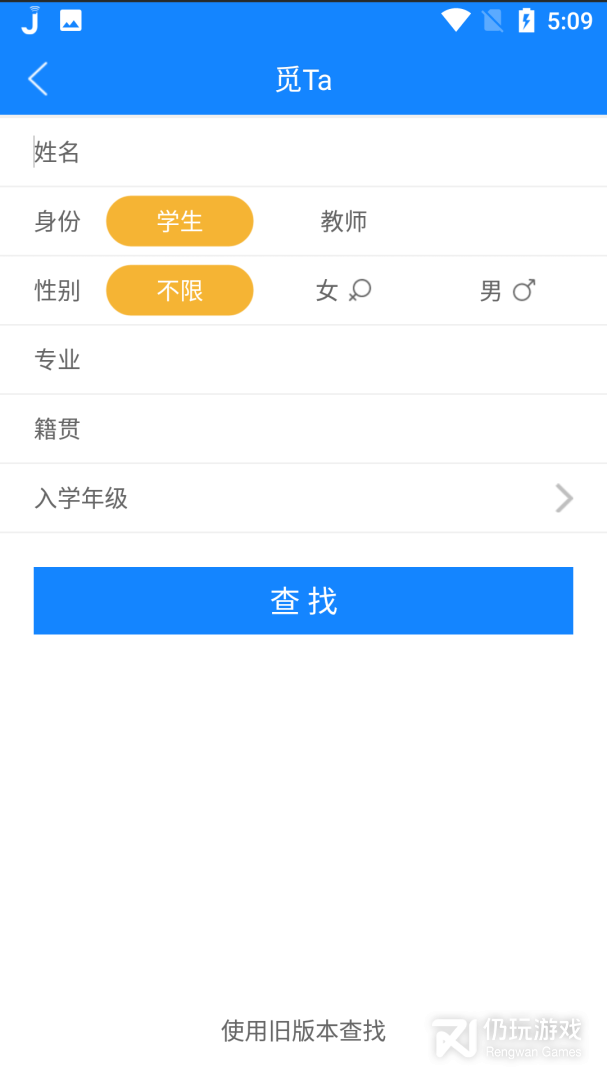Pick 男 as gender
Viewport: 607px width, 1080px height.
click(507, 290)
